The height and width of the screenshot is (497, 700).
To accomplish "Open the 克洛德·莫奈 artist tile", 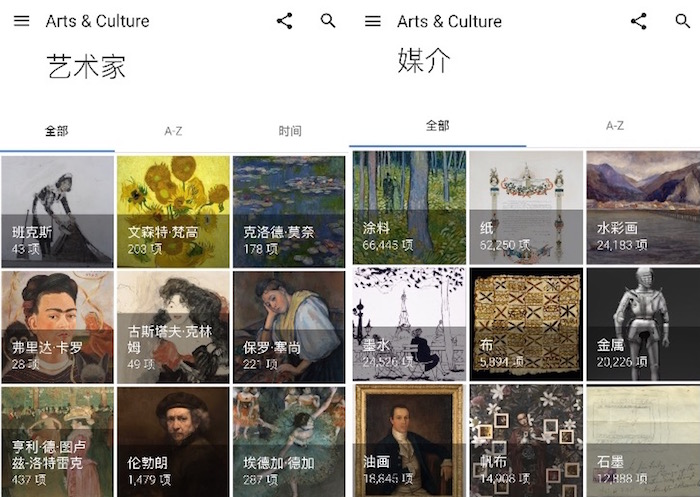I will coord(289,212).
